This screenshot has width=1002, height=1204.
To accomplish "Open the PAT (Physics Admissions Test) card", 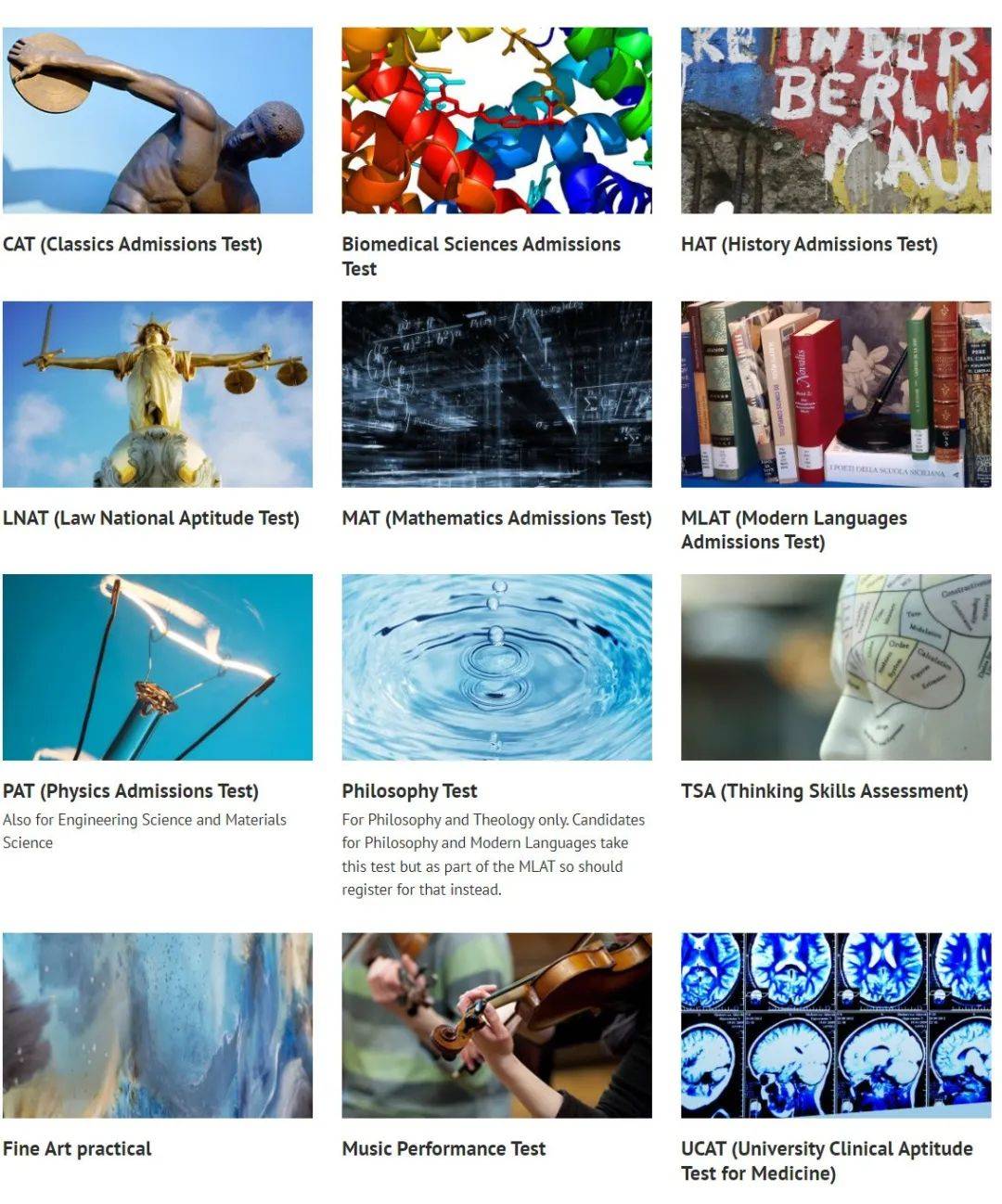I will pyautogui.click(x=158, y=668).
